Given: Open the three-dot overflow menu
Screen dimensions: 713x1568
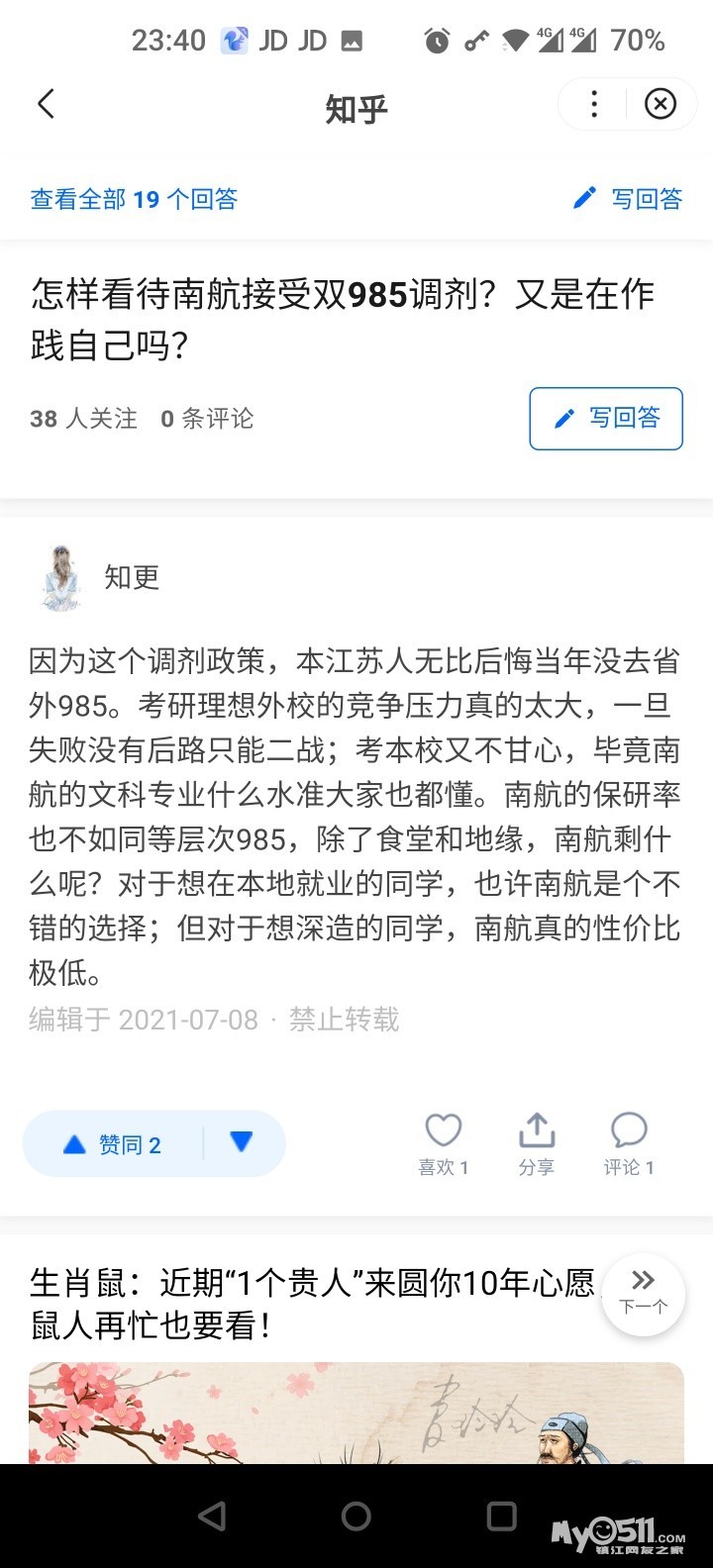Looking at the screenshot, I should [x=594, y=104].
